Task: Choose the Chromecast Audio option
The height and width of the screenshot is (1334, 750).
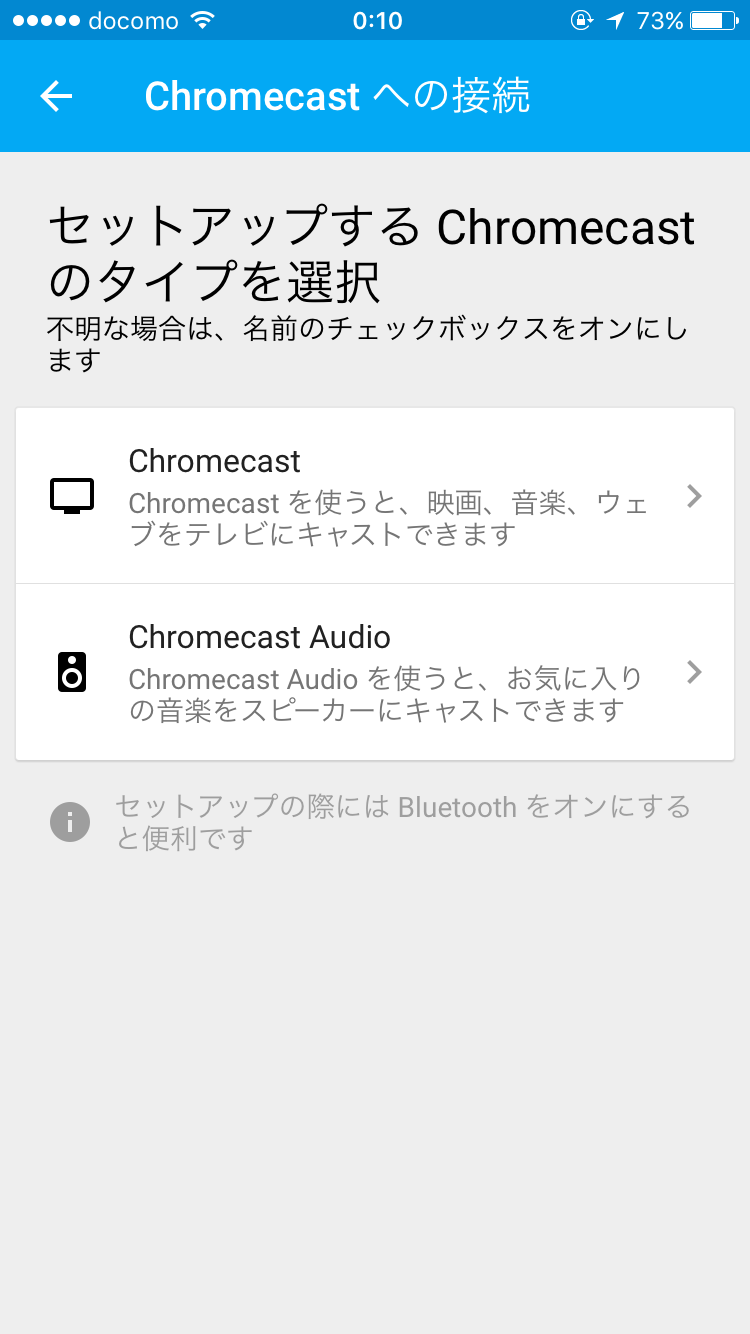Action: click(x=375, y=672)
